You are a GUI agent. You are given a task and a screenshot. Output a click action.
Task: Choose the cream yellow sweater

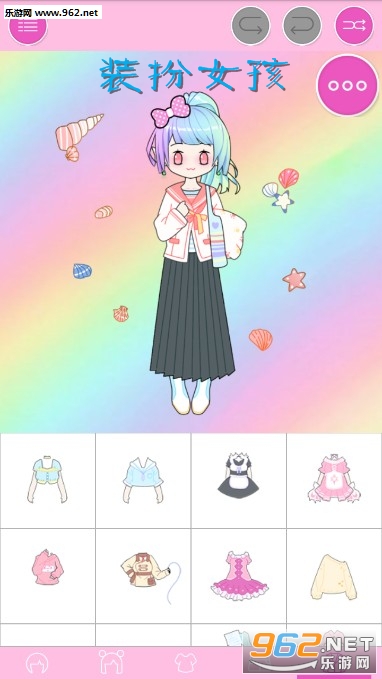(x=334, y=577)
